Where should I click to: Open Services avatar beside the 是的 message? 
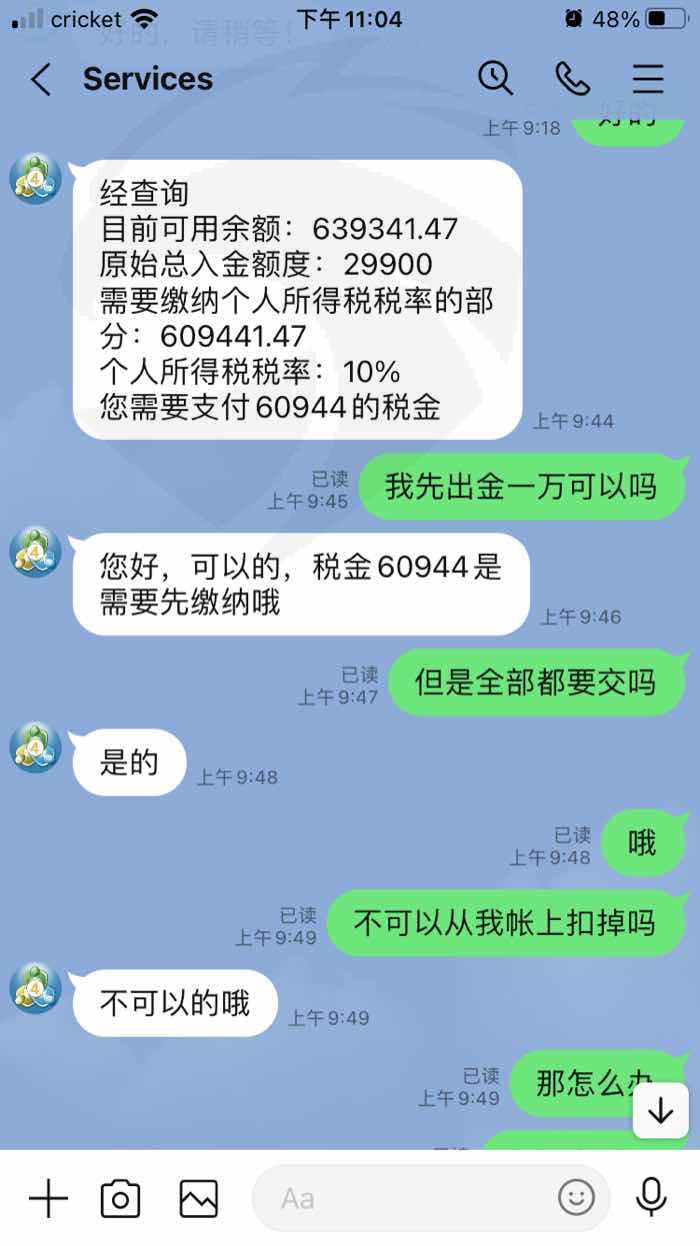click(x=36, y=748)
